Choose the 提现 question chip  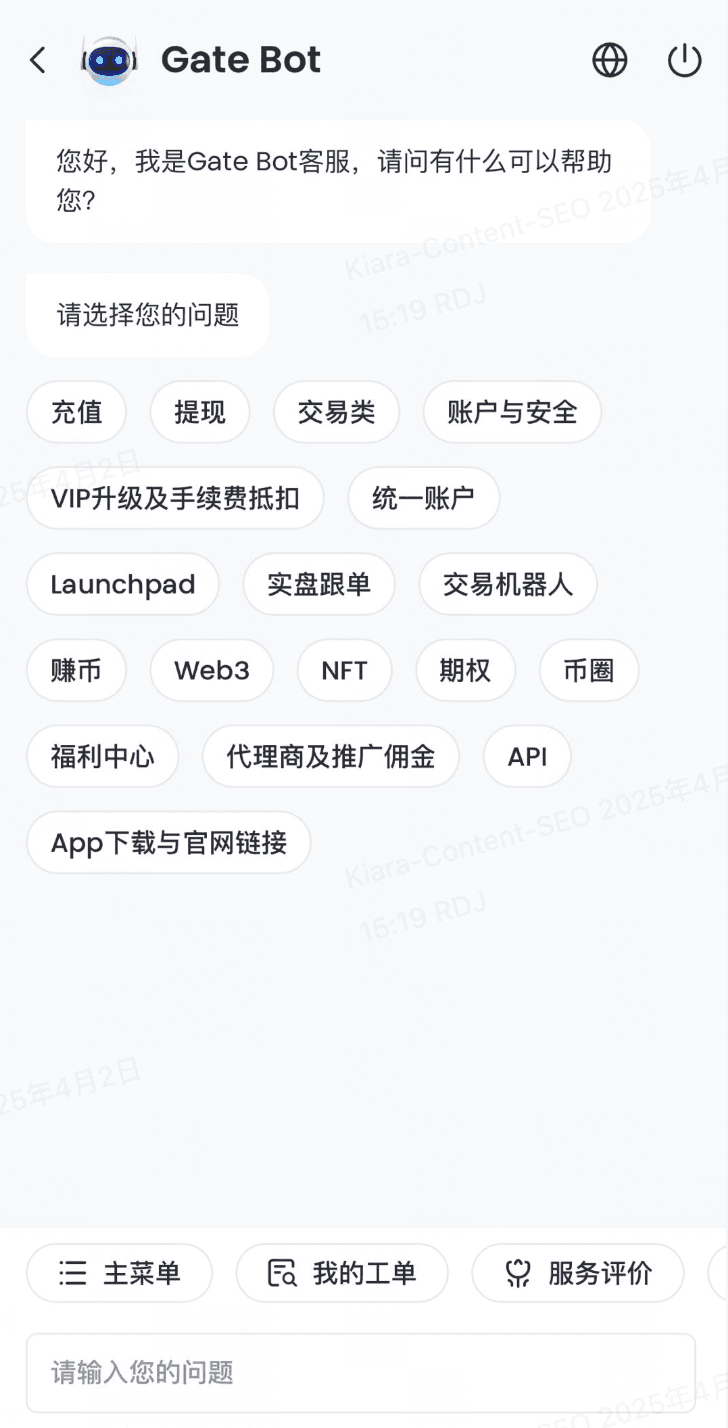click(200, 412)
